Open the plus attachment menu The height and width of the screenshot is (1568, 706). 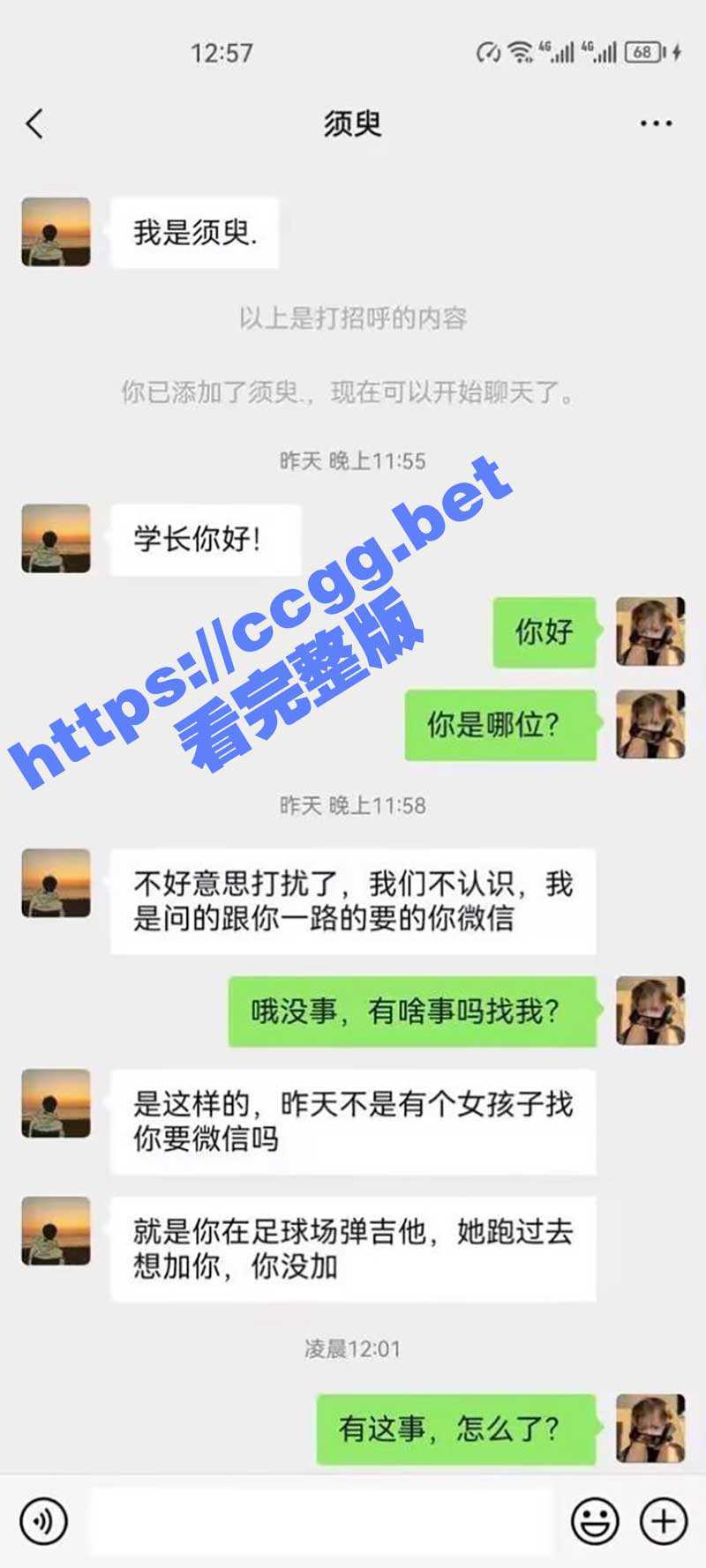pyautogui.click(x=663, y=1521)
